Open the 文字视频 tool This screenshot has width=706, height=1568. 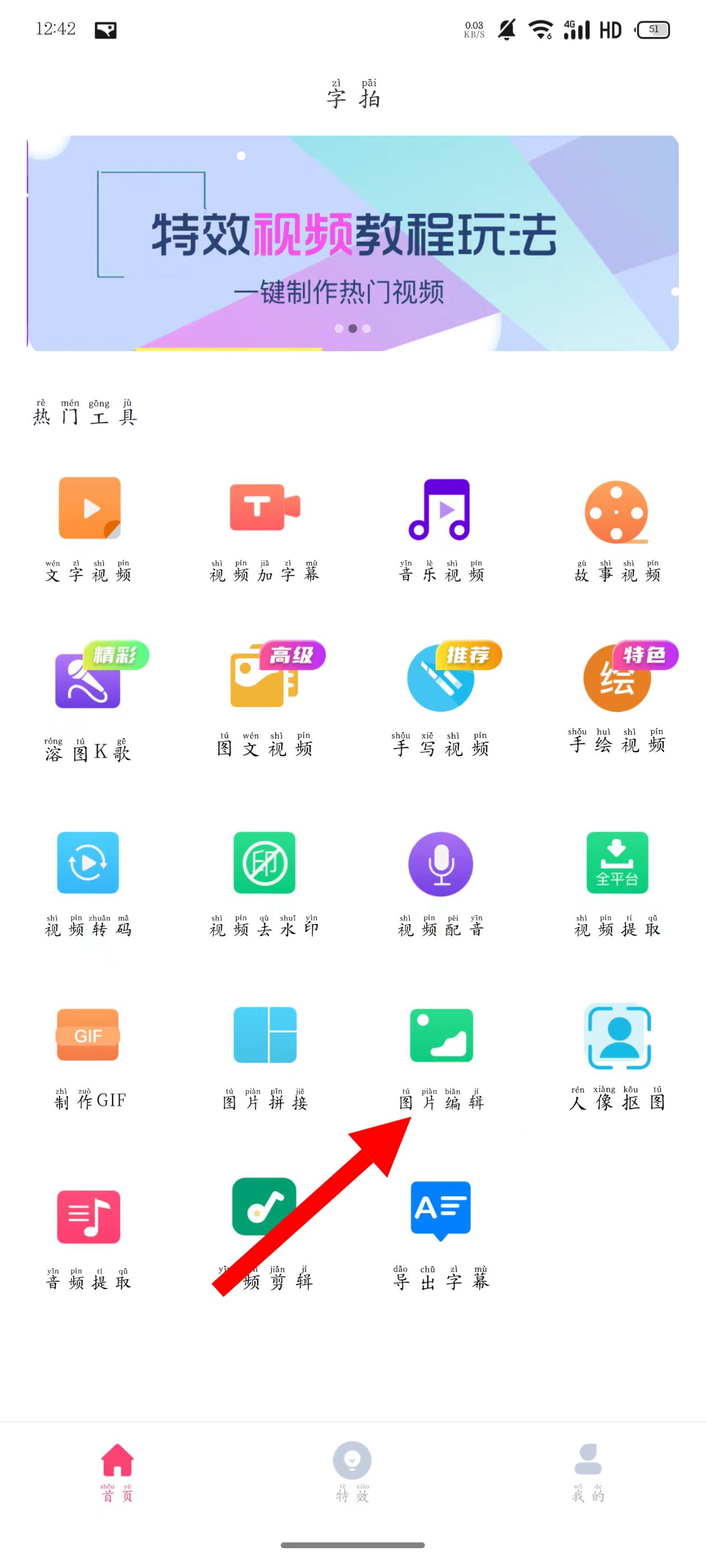coord(89,508)
